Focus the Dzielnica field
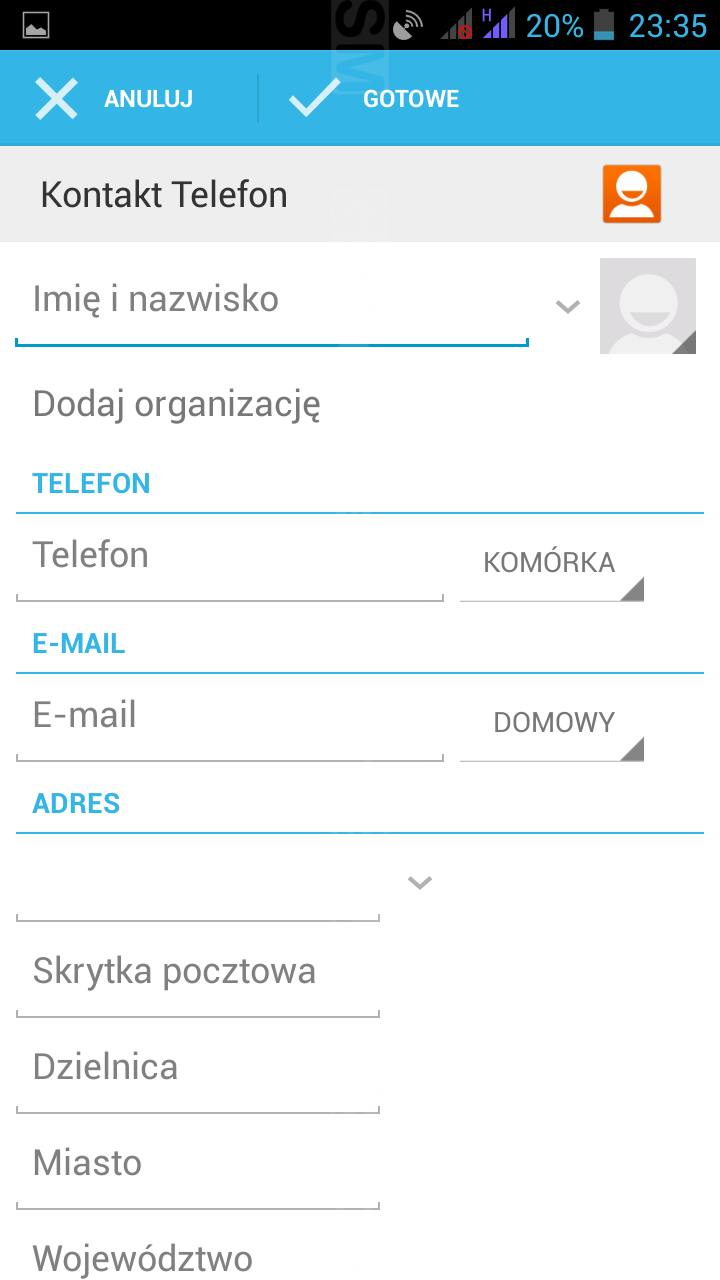 [197, 1068]
